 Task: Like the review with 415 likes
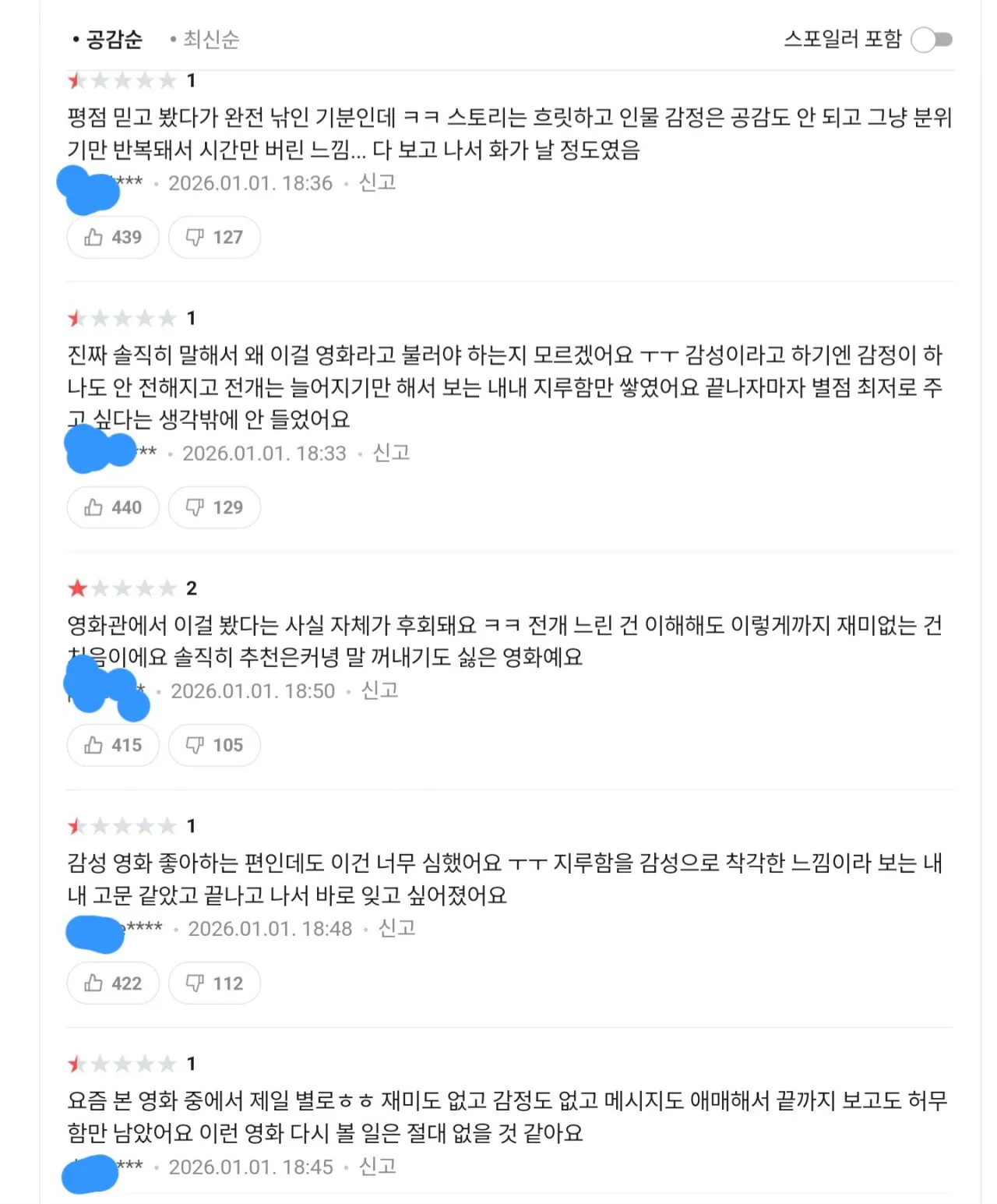tap(113, 745)
